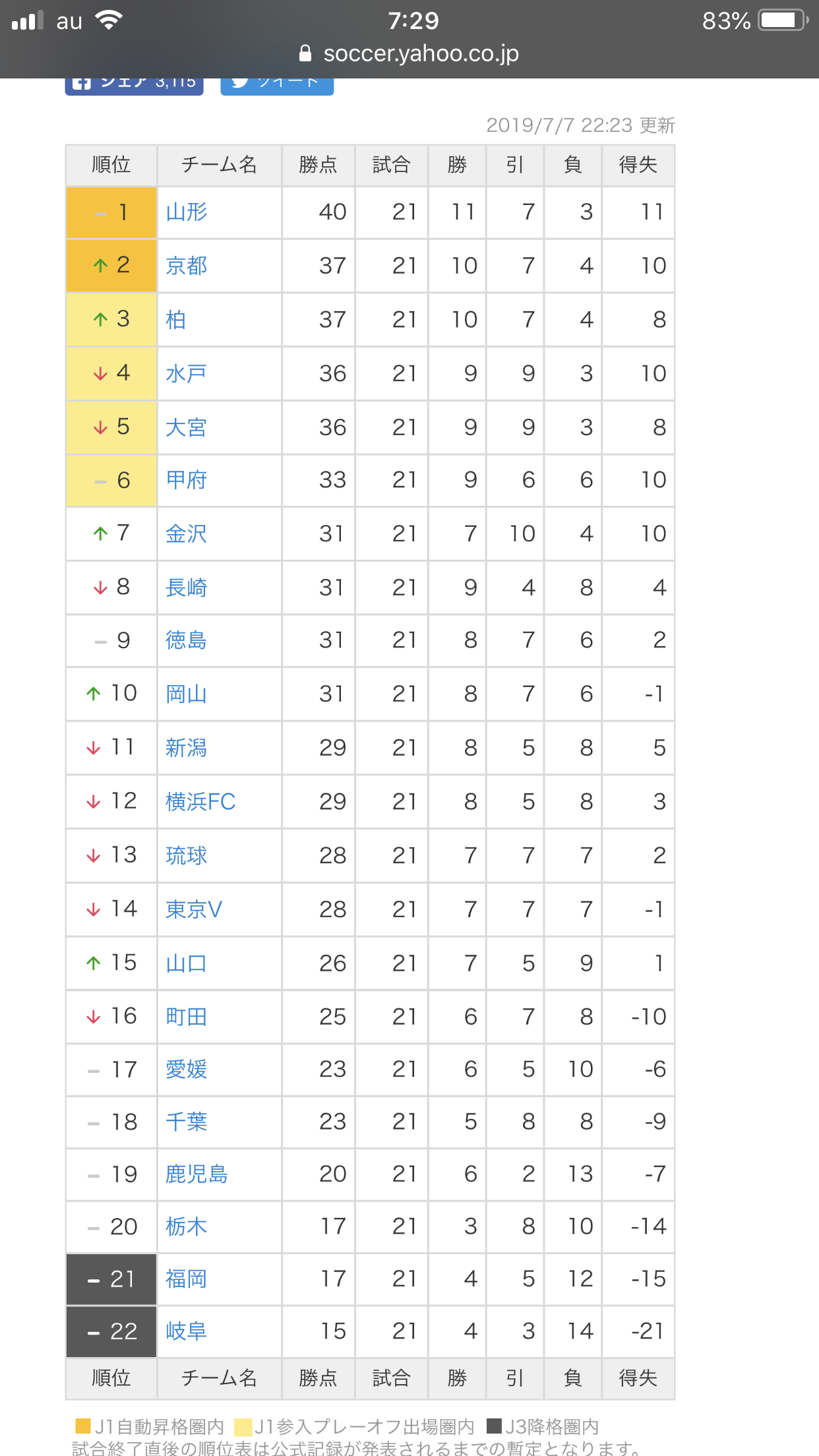Open the 東京V team page

pyautogui.click(x=194, y=910)
